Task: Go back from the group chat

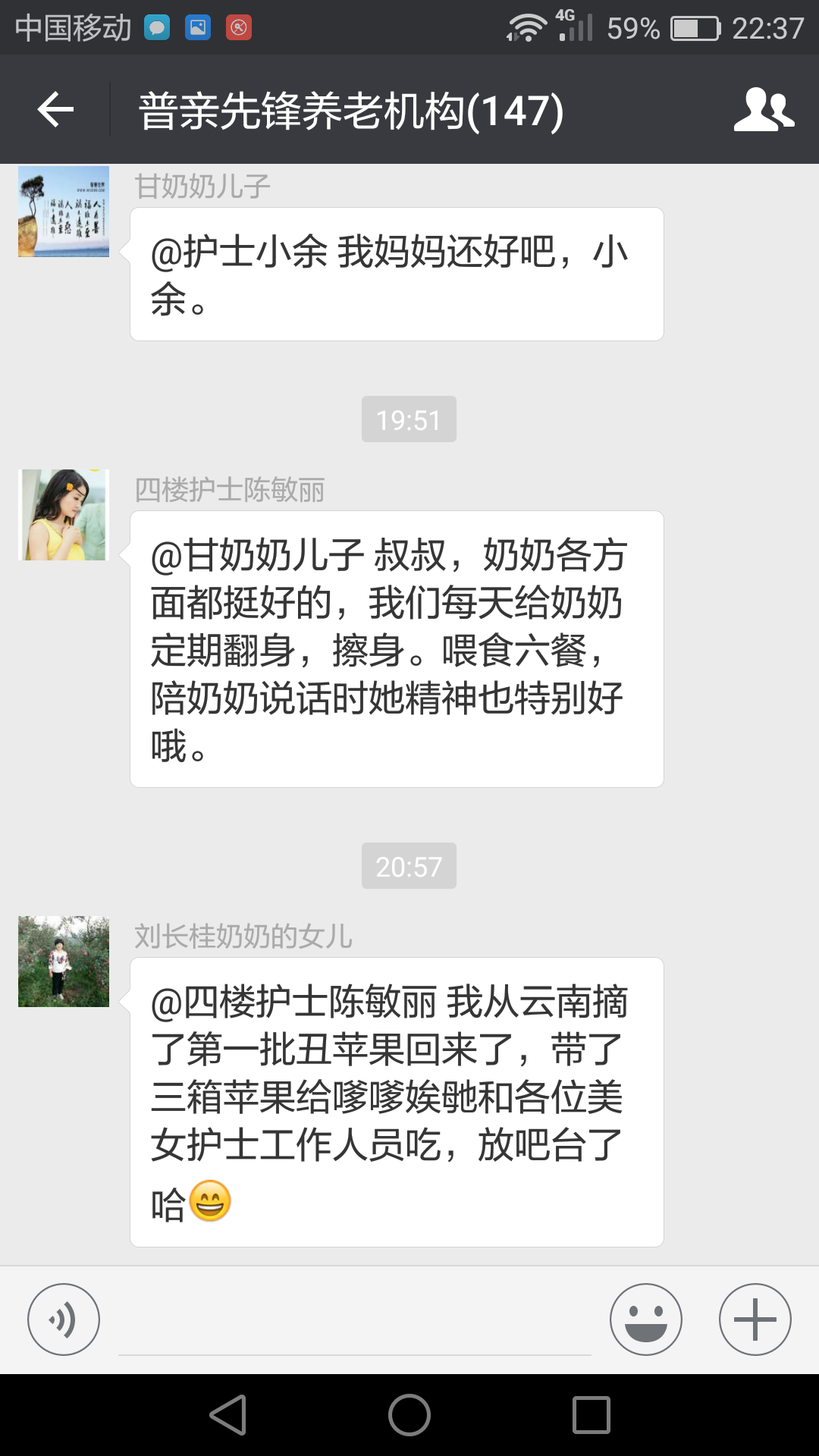Action: click(55, 110)
